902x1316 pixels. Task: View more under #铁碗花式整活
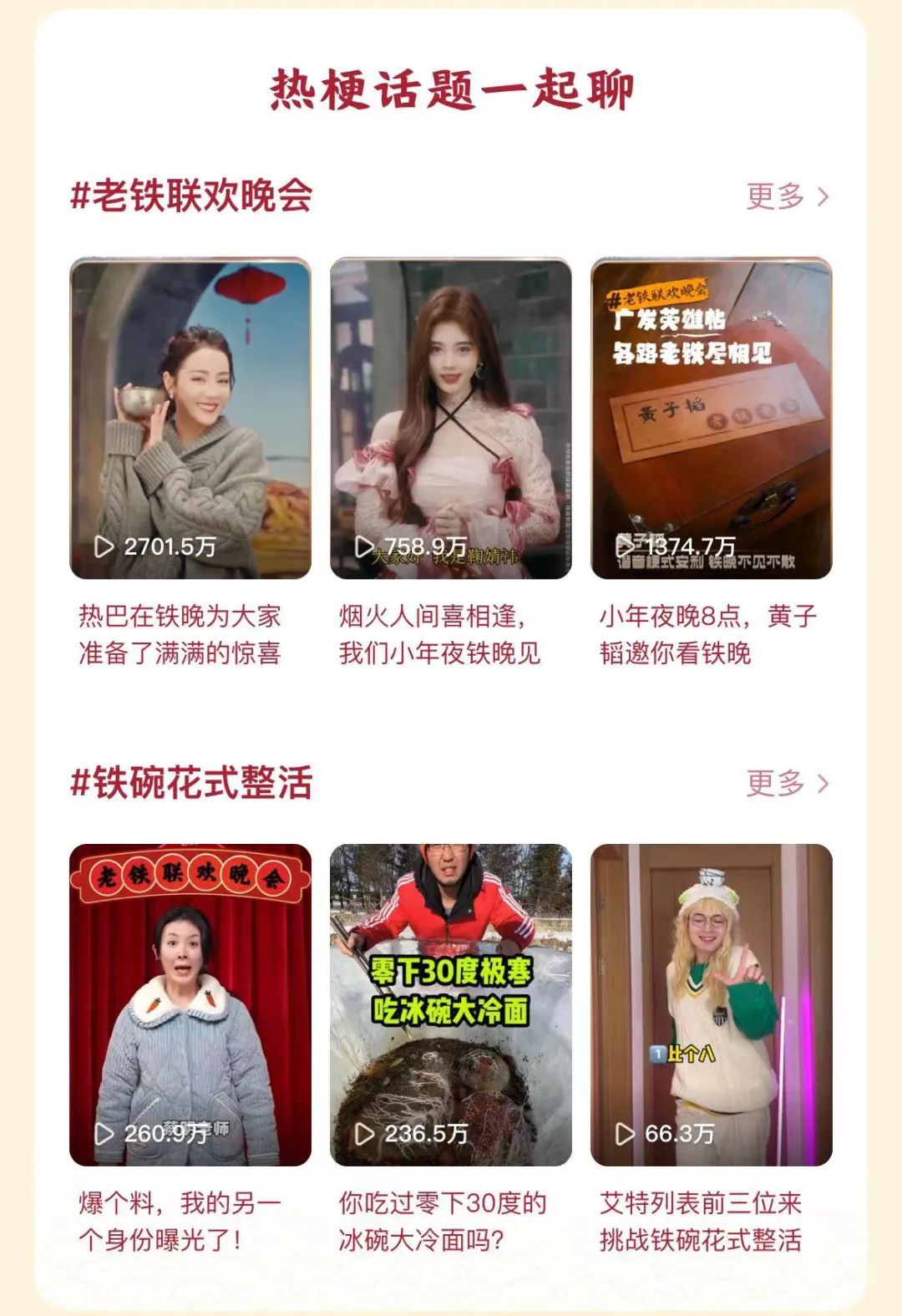787,784
